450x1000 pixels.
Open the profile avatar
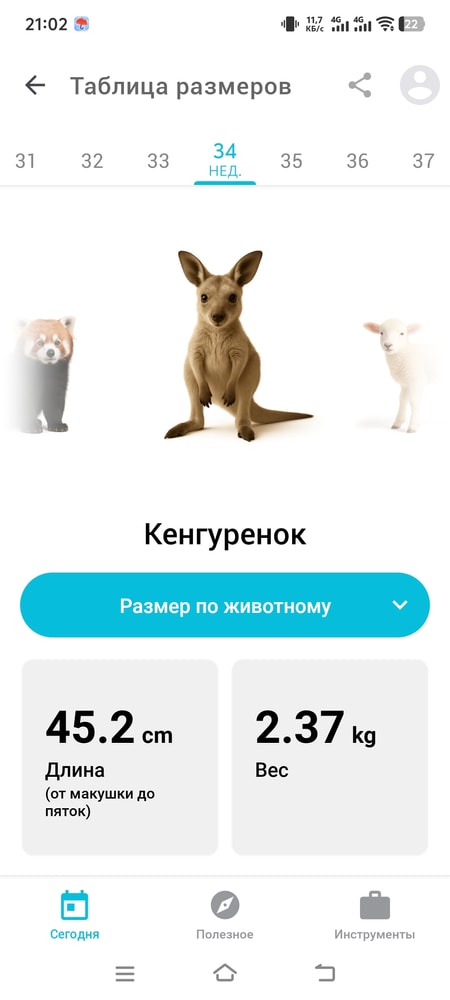pos(419,85)
